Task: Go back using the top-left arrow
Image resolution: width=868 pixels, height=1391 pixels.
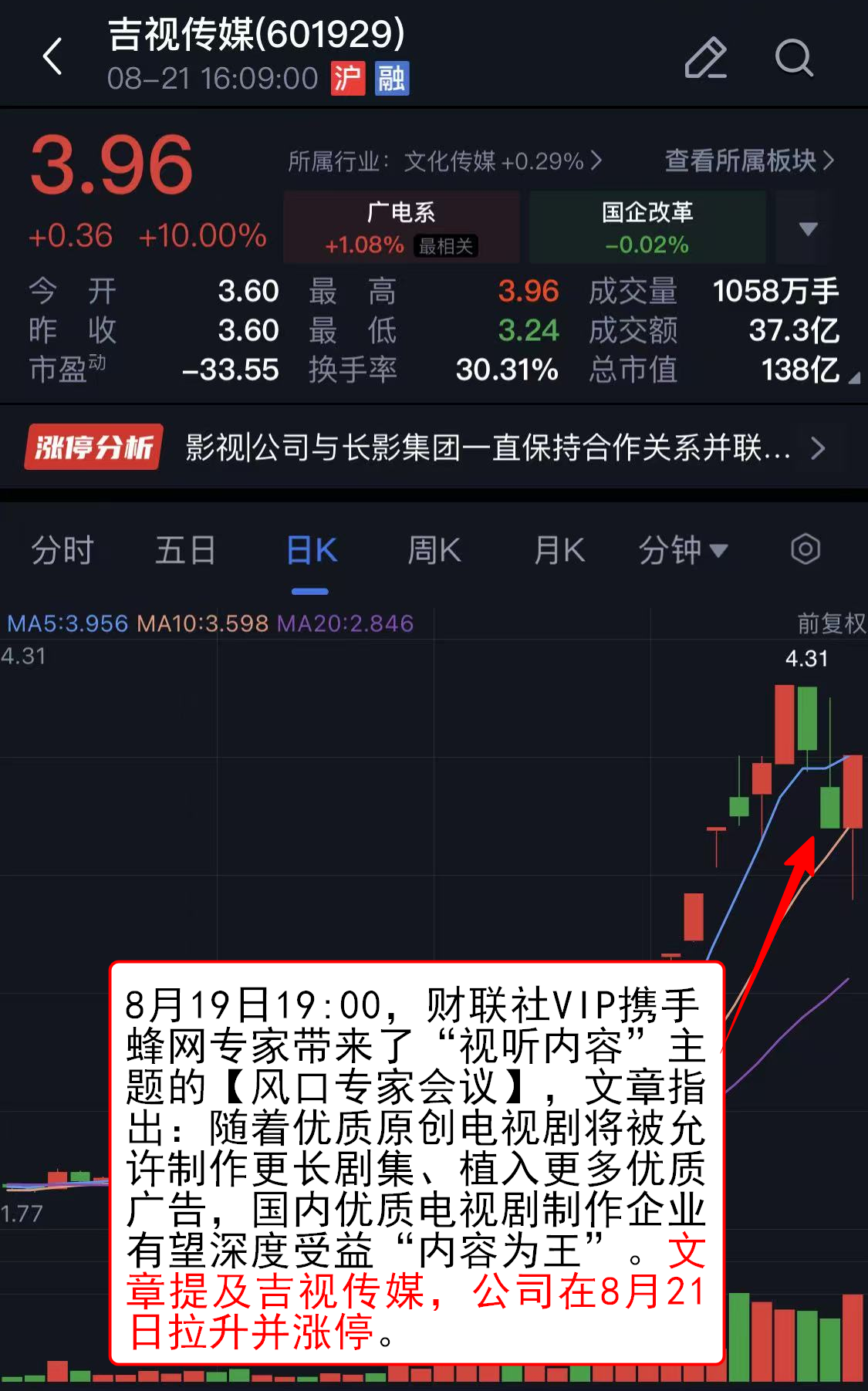Action: 52,57
